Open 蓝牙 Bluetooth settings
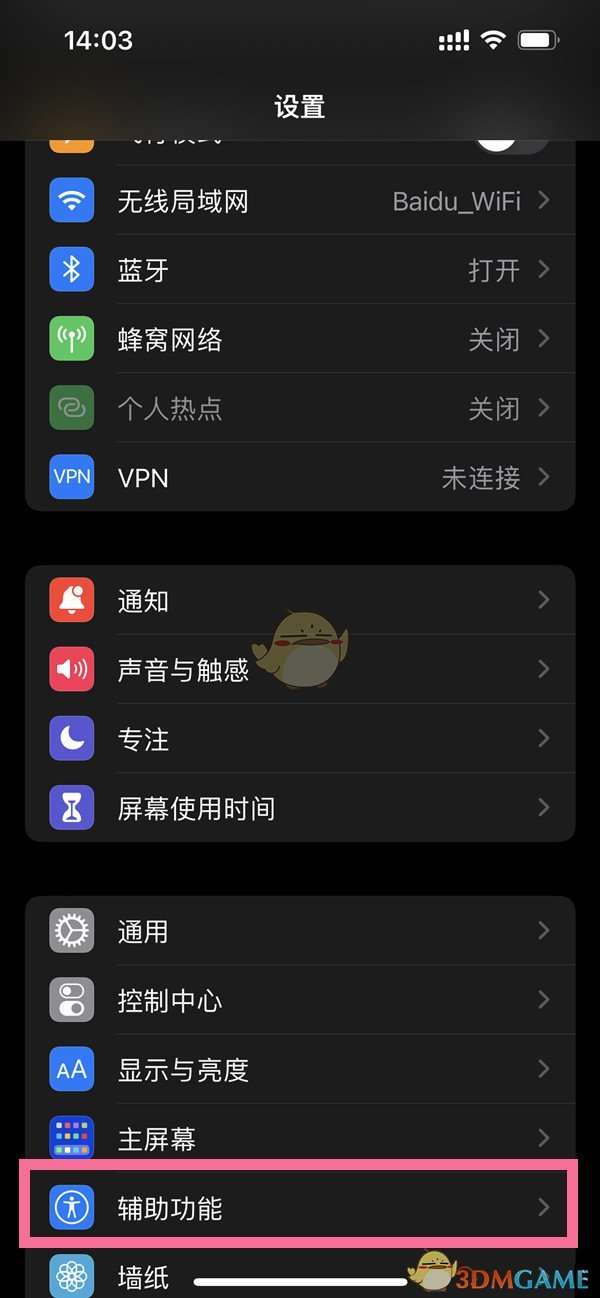This screenshot has width=600, height=1298. coord(300,270)
